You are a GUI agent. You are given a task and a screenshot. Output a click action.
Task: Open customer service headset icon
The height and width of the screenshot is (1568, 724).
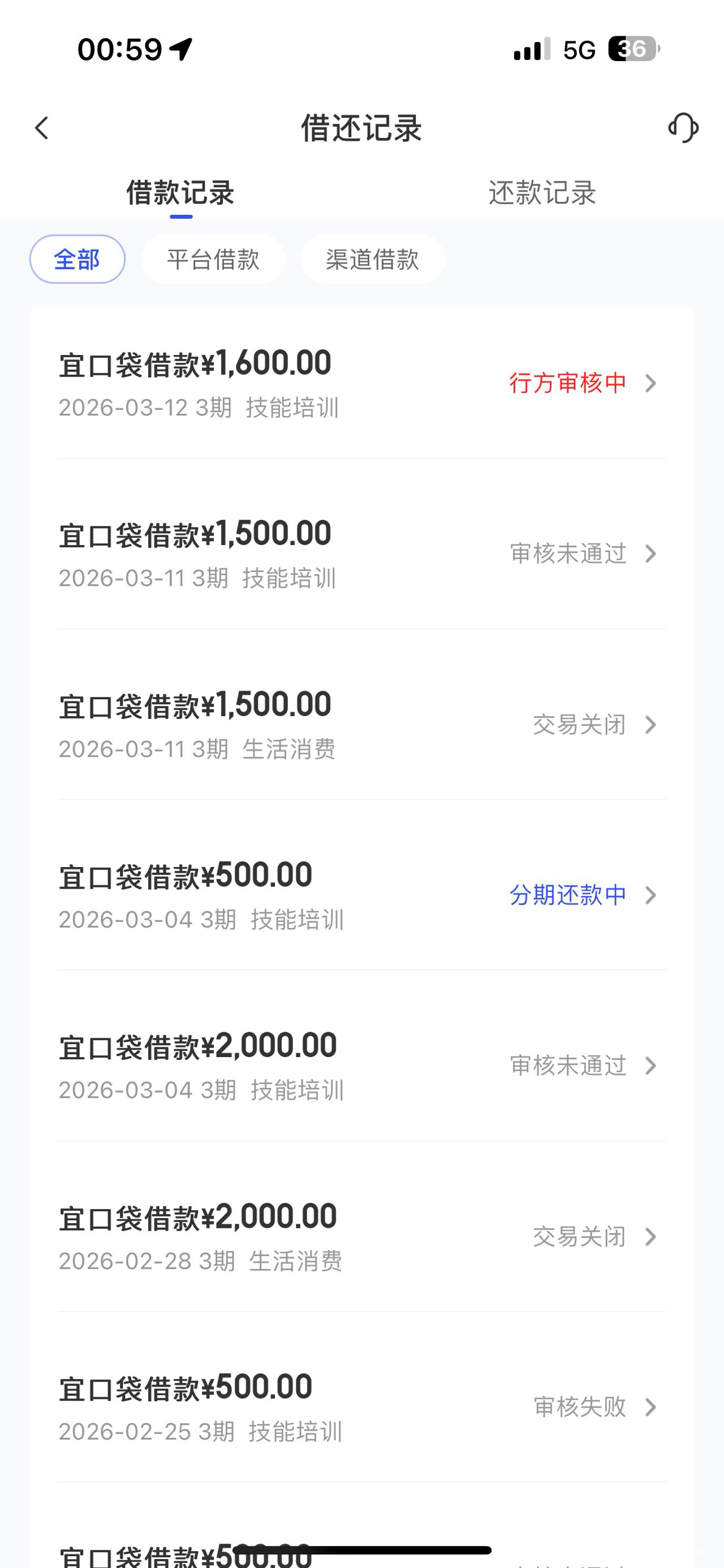pos(683,128)
